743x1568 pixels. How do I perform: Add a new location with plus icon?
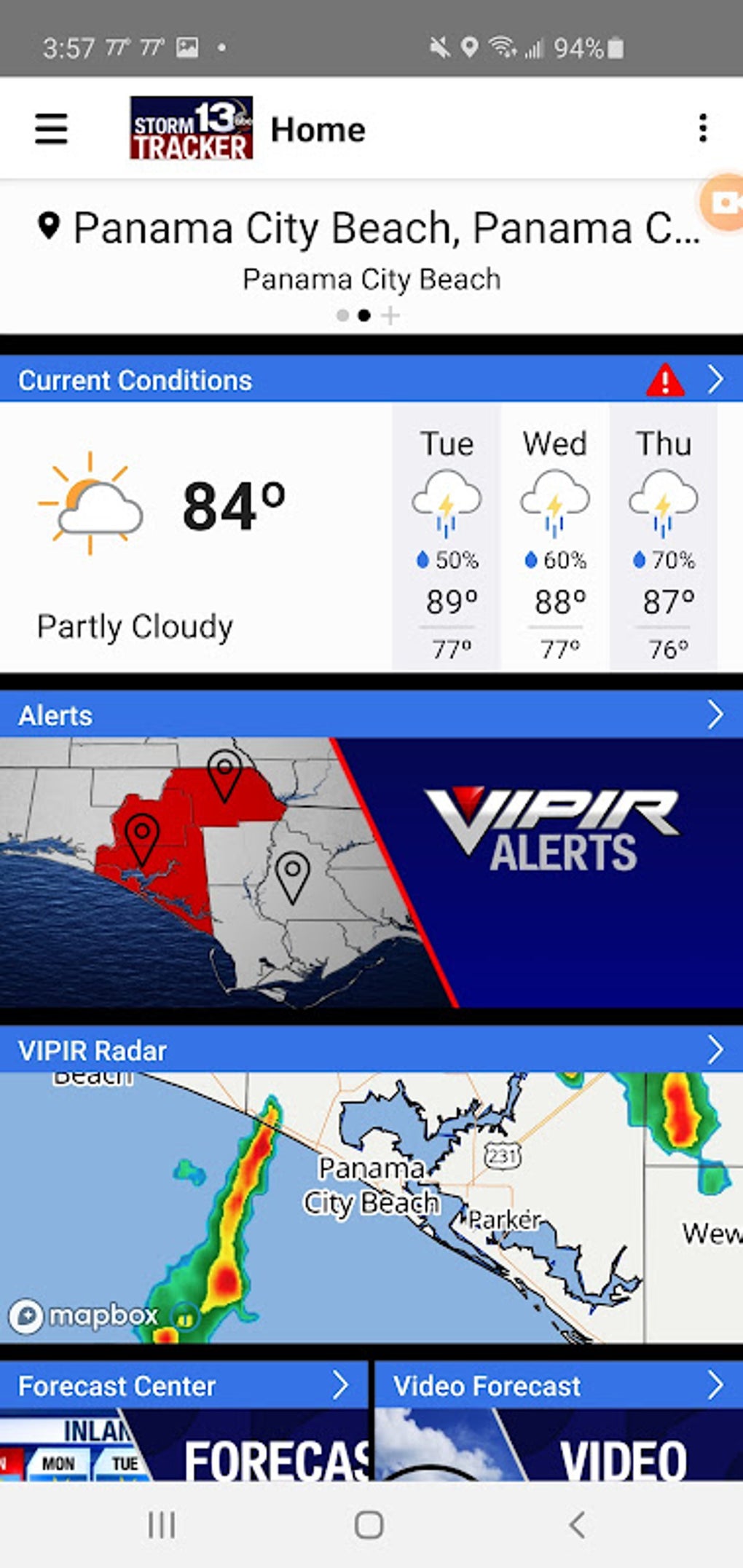coord(390,315)
